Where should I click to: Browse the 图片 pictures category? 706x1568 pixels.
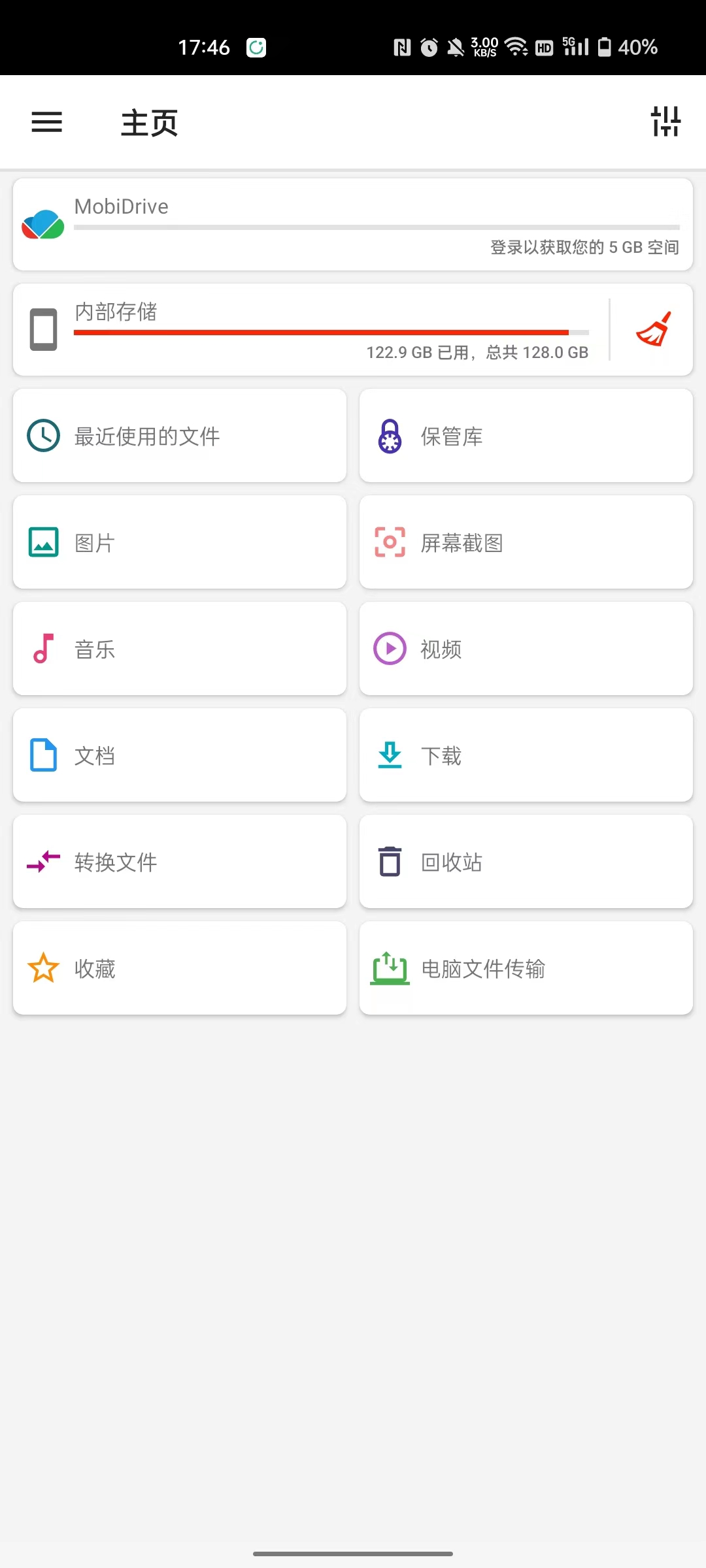180,542
